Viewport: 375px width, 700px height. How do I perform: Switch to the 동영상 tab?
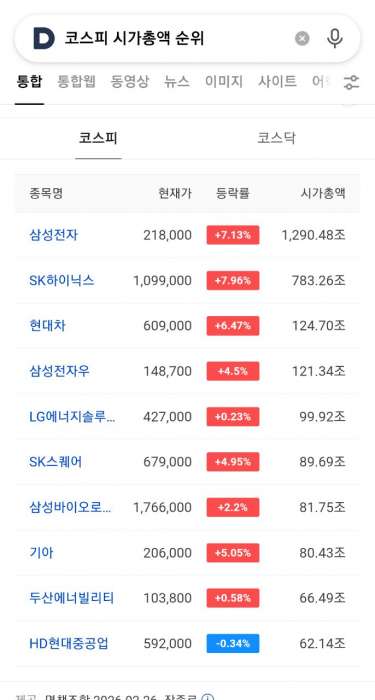click(x=129, y=82)
